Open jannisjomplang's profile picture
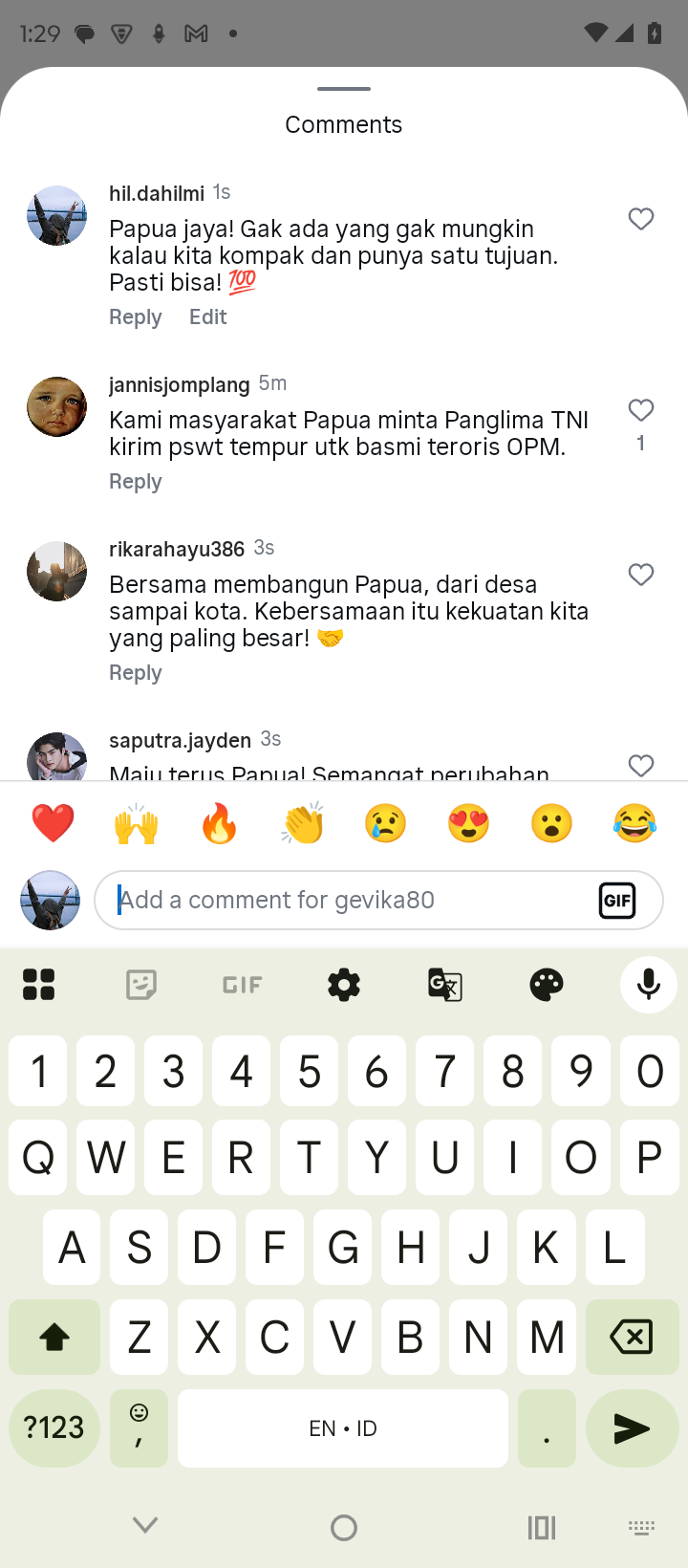Screen dimensions: 688x1568 pyautogui.click(x=56, y=406)
